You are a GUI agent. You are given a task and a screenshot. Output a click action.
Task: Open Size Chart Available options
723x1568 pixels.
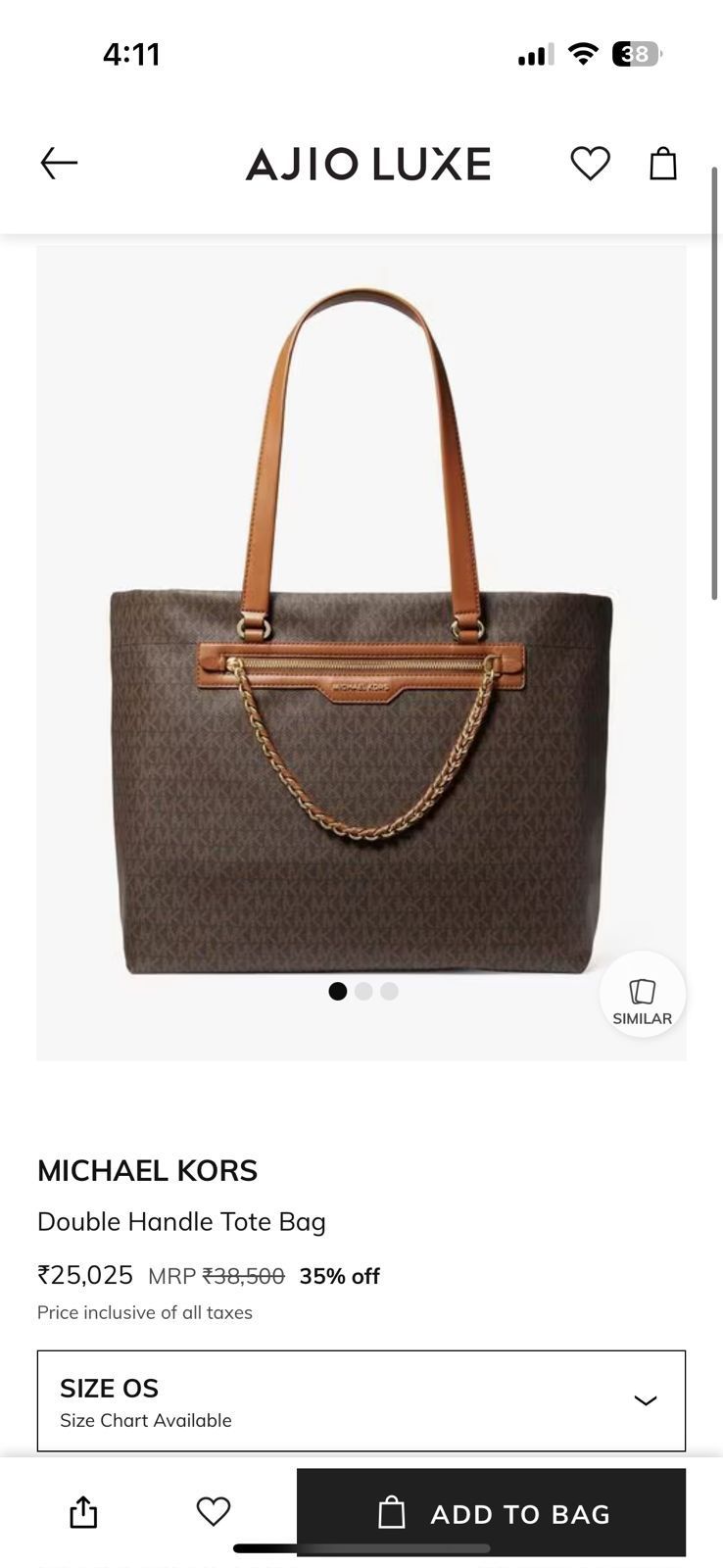tap(145, 1419)
